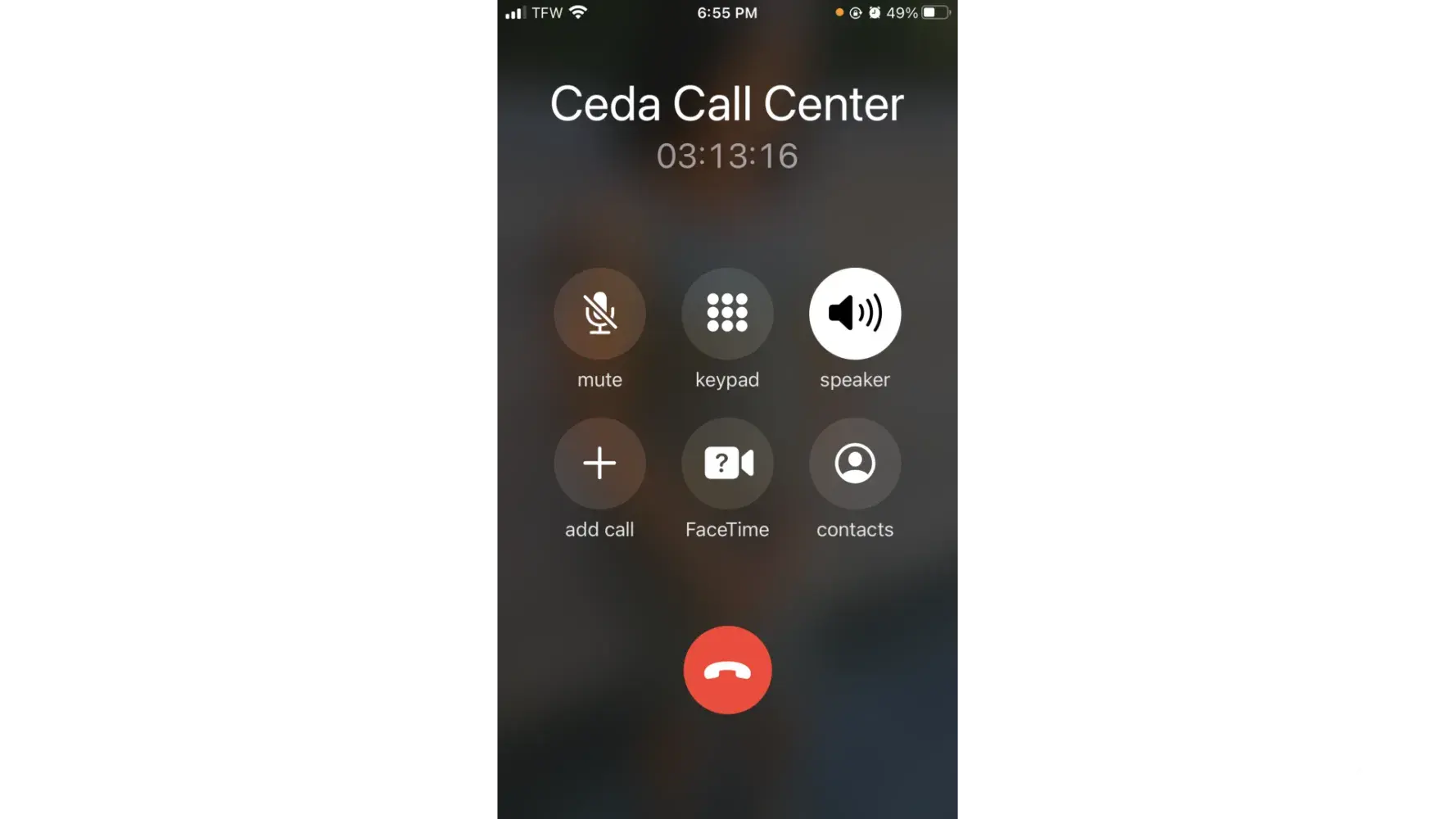Mute the microphone on this call
Viewport: 1456px width, 819px height.
[x=599, y=314]
